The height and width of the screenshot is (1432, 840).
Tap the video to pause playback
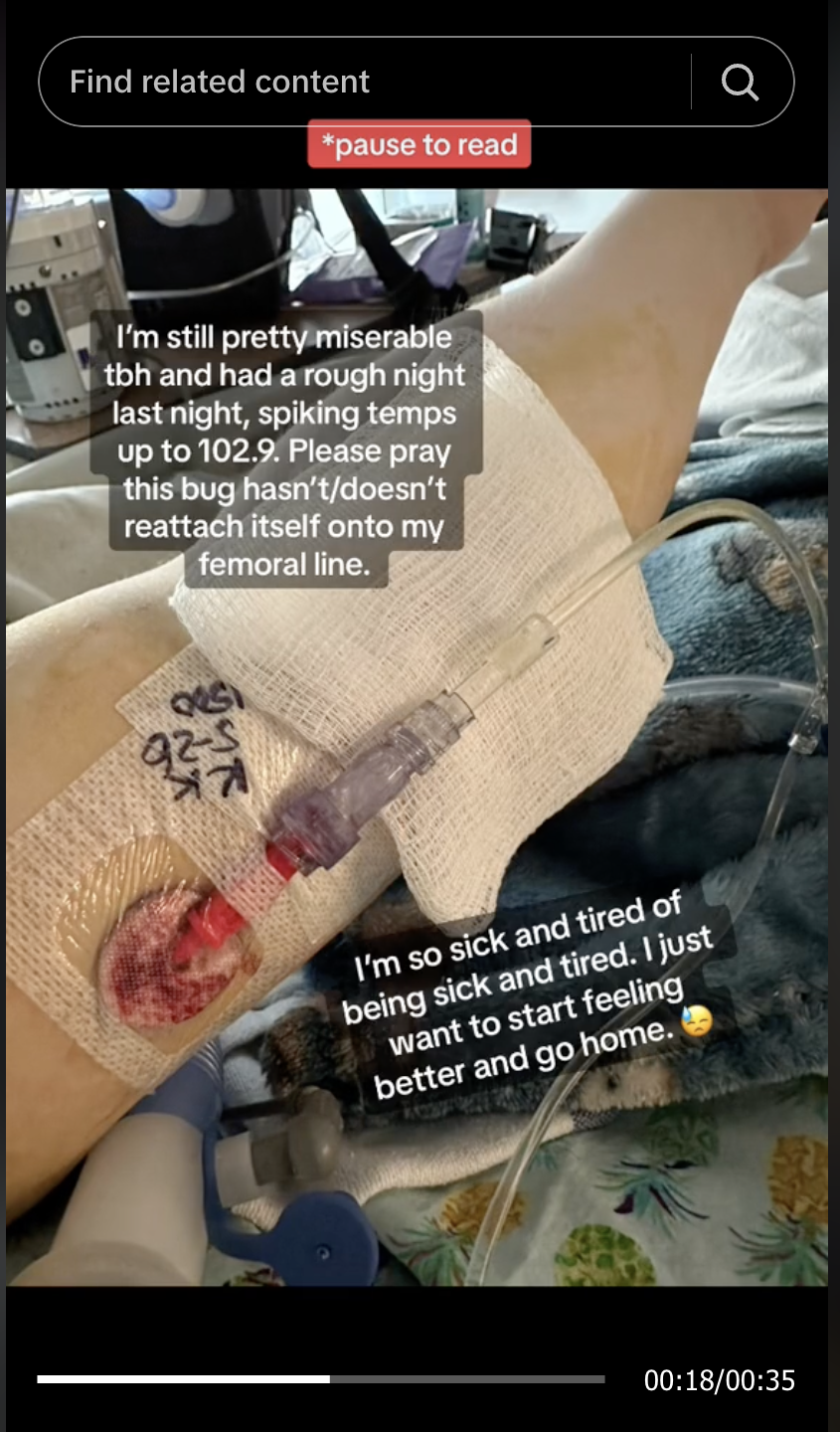417,736
